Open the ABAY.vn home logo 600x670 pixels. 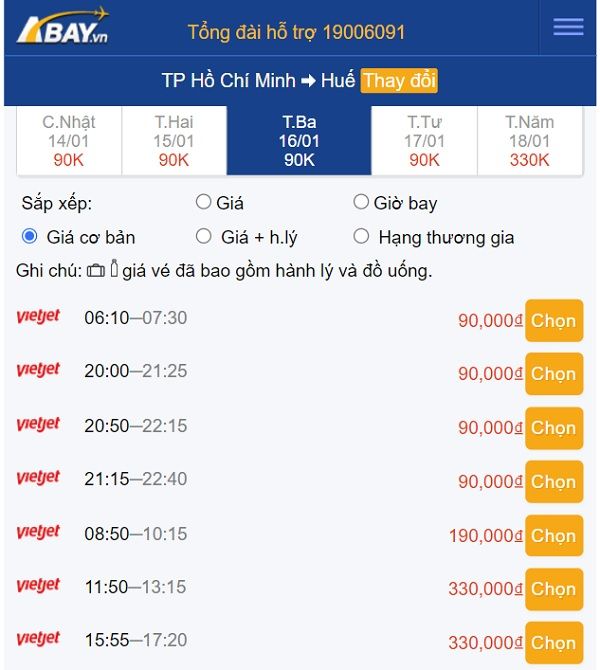pyautogui.click(x=62, y=26)
